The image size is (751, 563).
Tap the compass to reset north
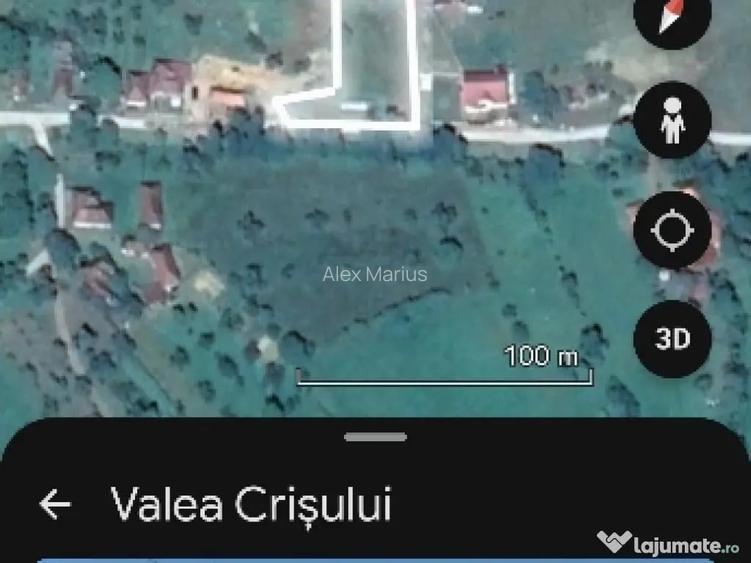(672, 18)
